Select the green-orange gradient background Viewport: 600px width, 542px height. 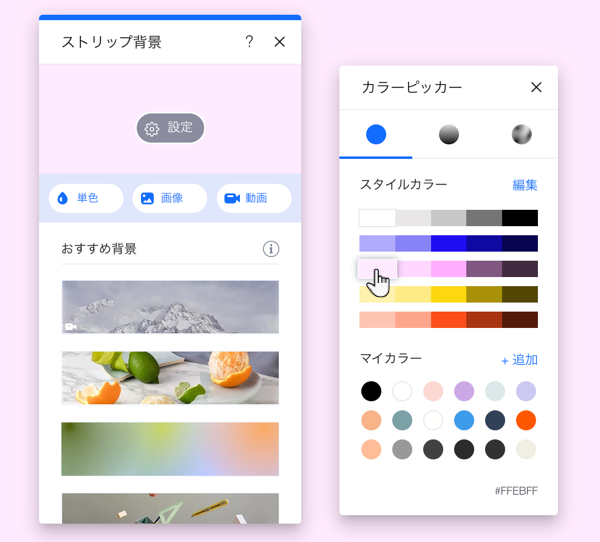point(170,449)
